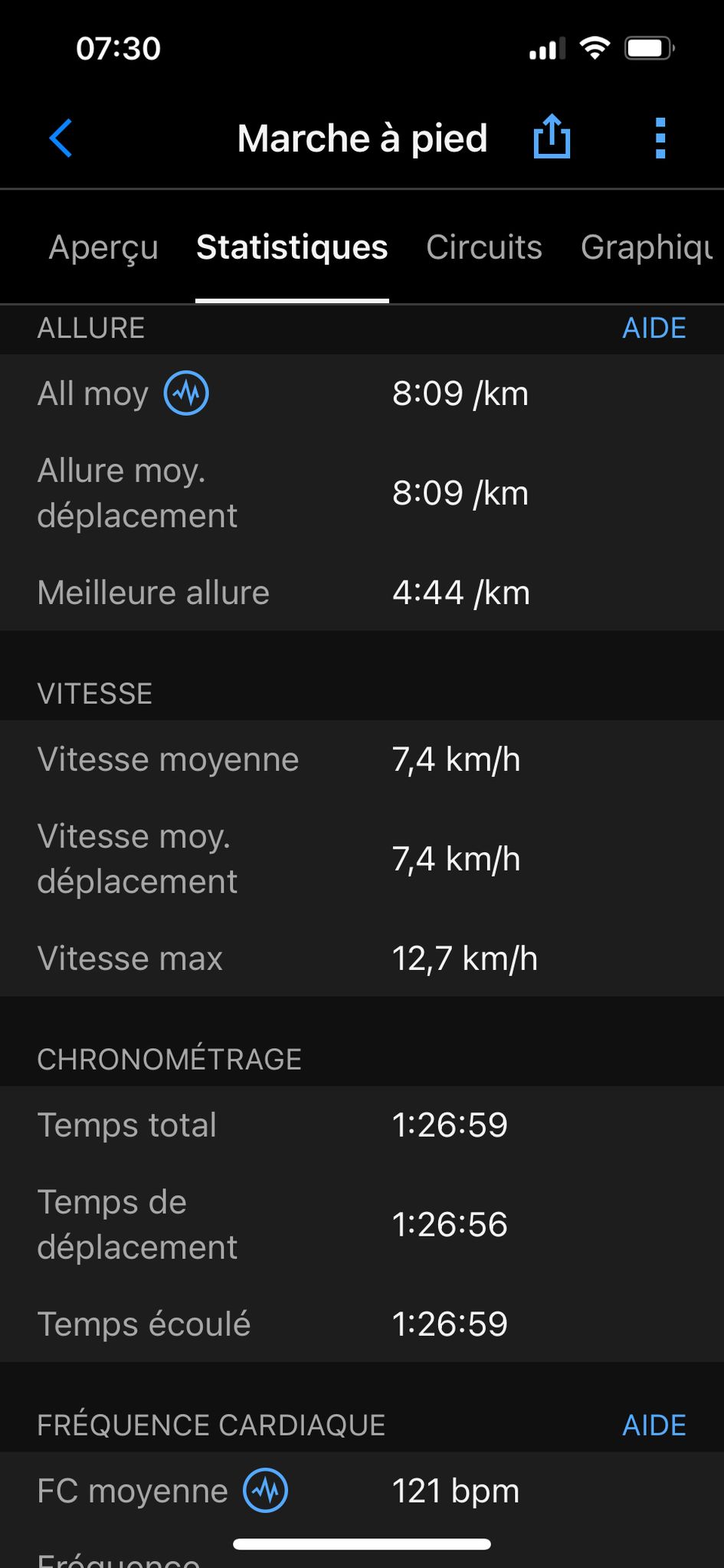Share this Marche à pied activity

[x=552, y=136]
